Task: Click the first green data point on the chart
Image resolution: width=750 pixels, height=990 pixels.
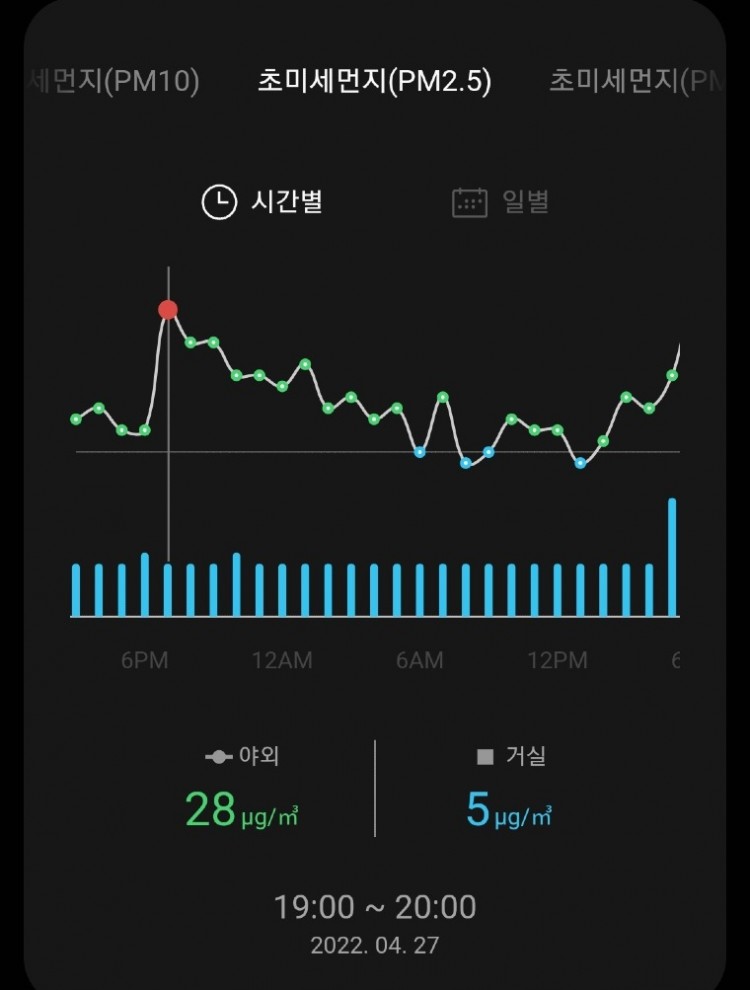Action: (x=75, y=418)
